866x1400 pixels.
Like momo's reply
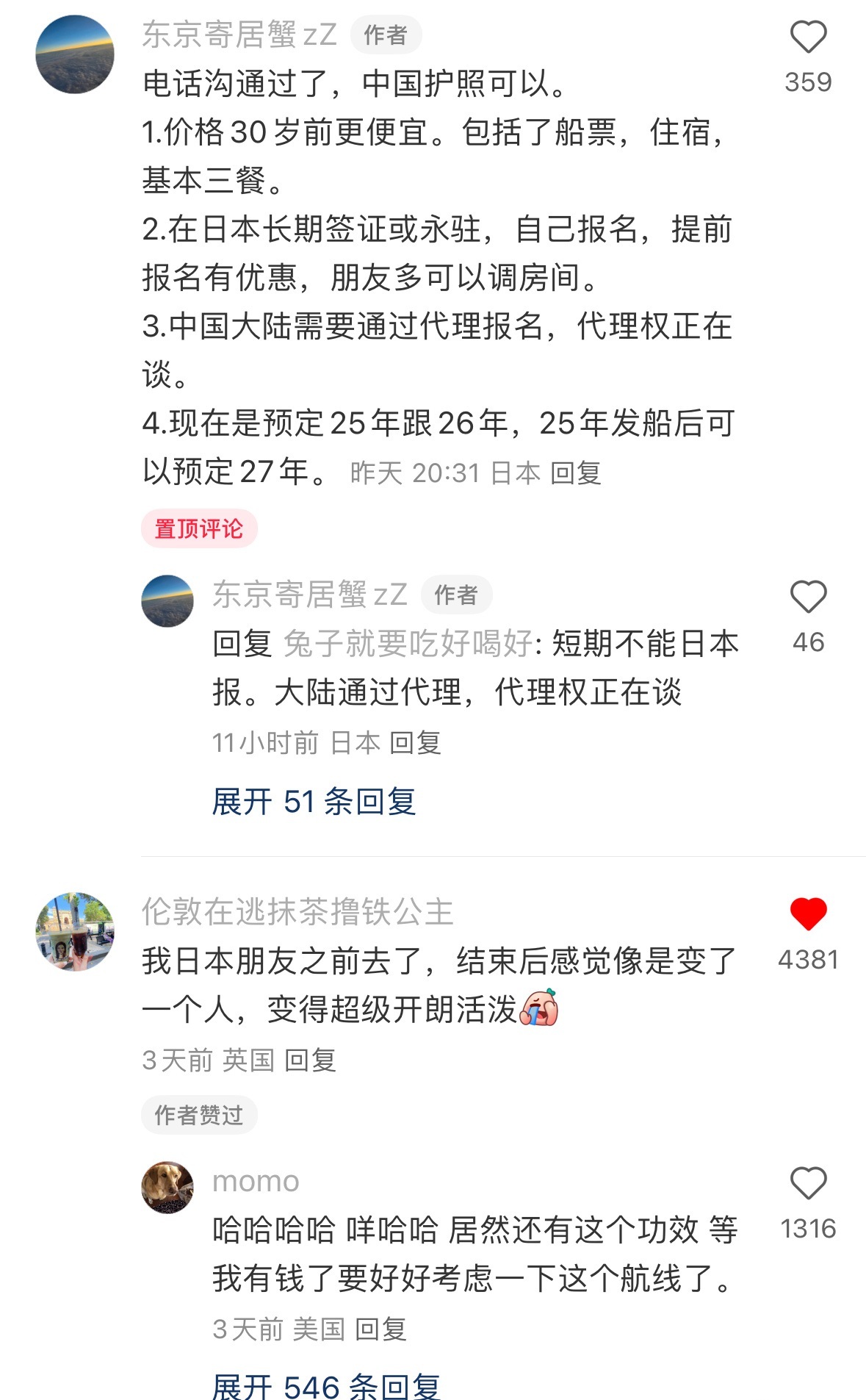click(807, 1183)
